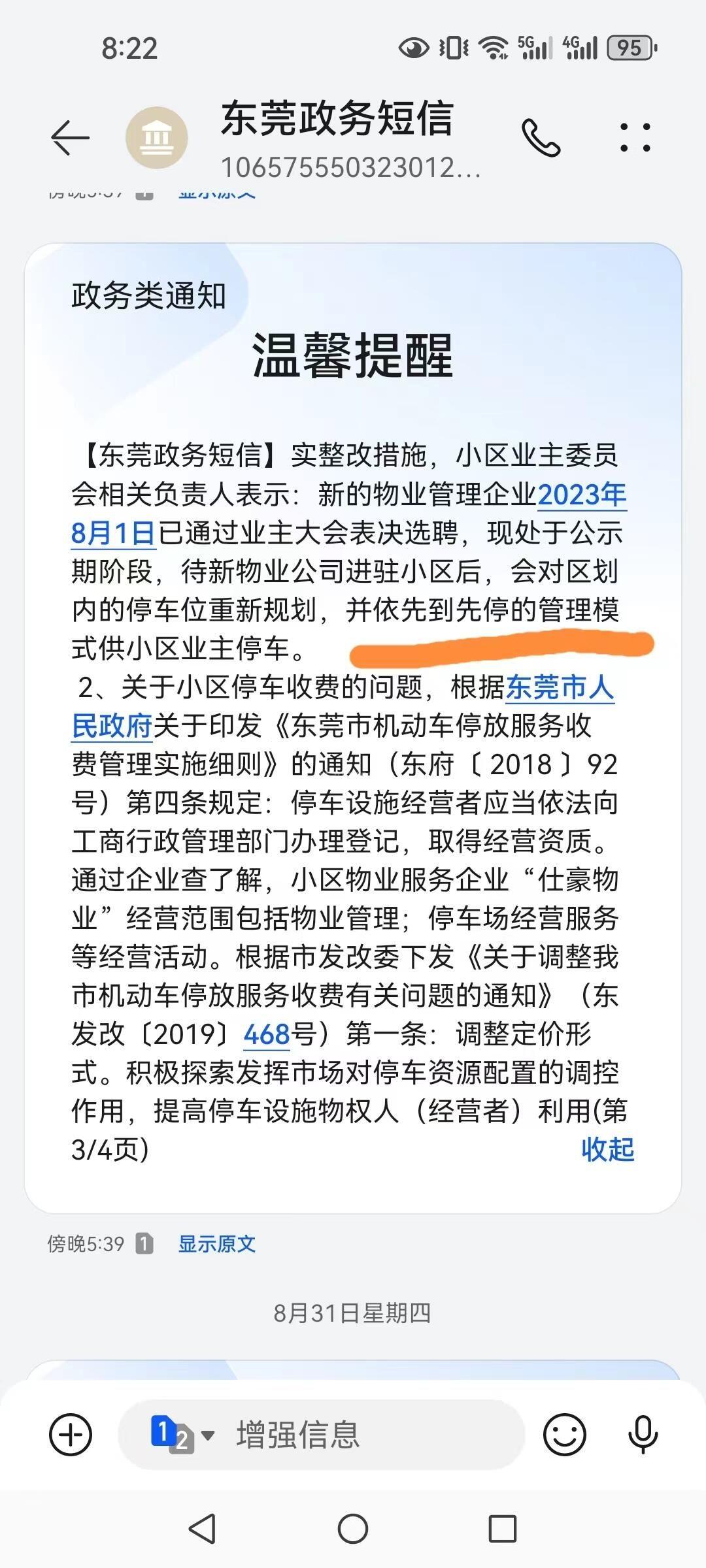
Task: Open the four-dot more options menu
Action: (x=635, y=137)
